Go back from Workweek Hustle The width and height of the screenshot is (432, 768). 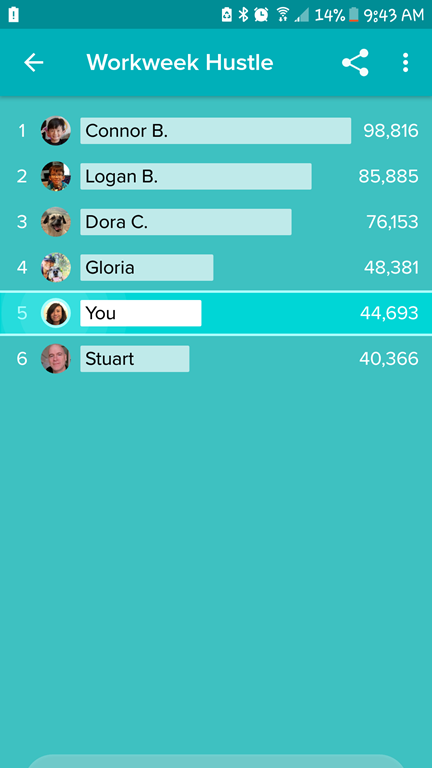coord(34,63)
